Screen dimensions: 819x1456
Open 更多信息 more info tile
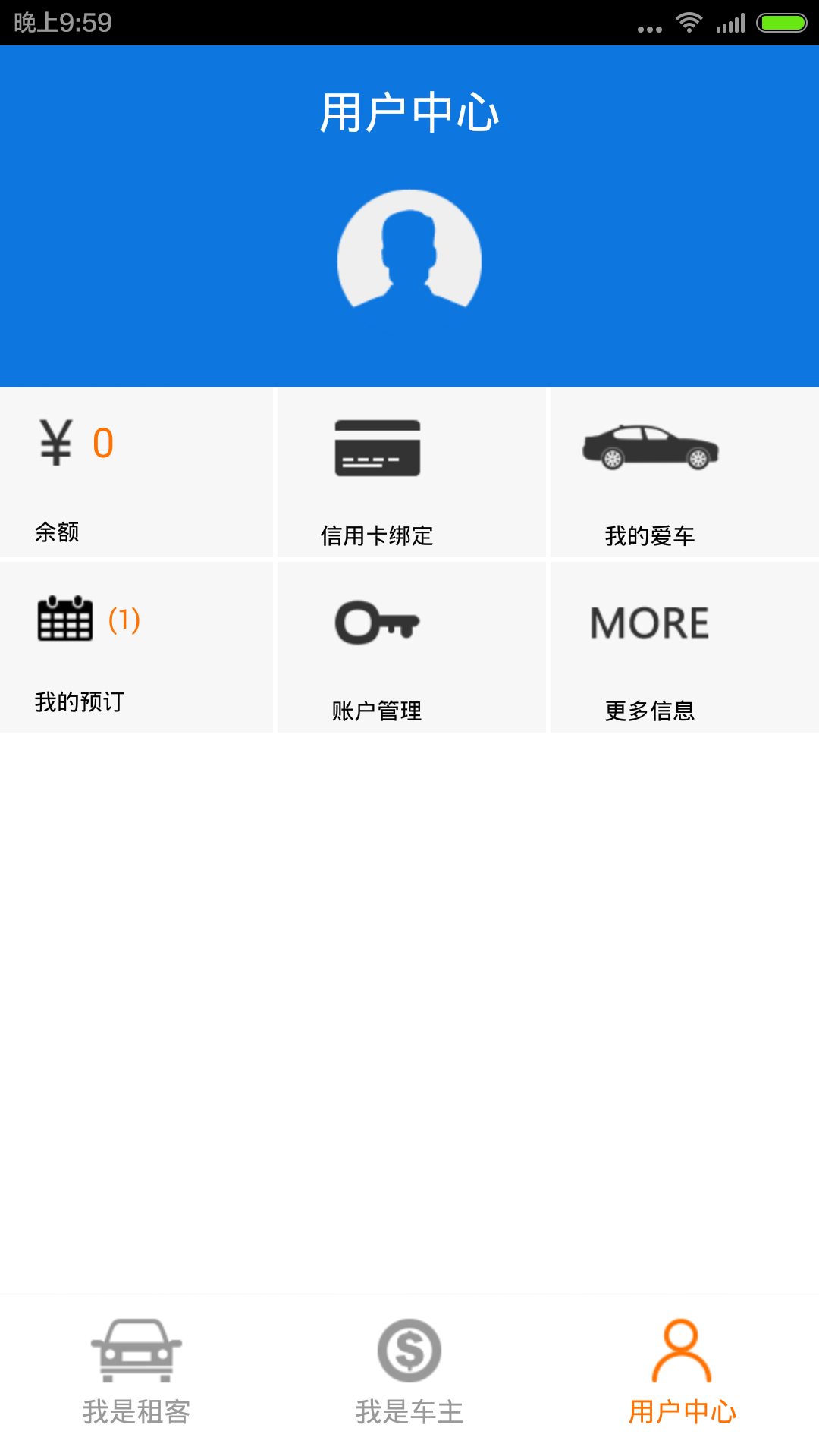[684, 647]
